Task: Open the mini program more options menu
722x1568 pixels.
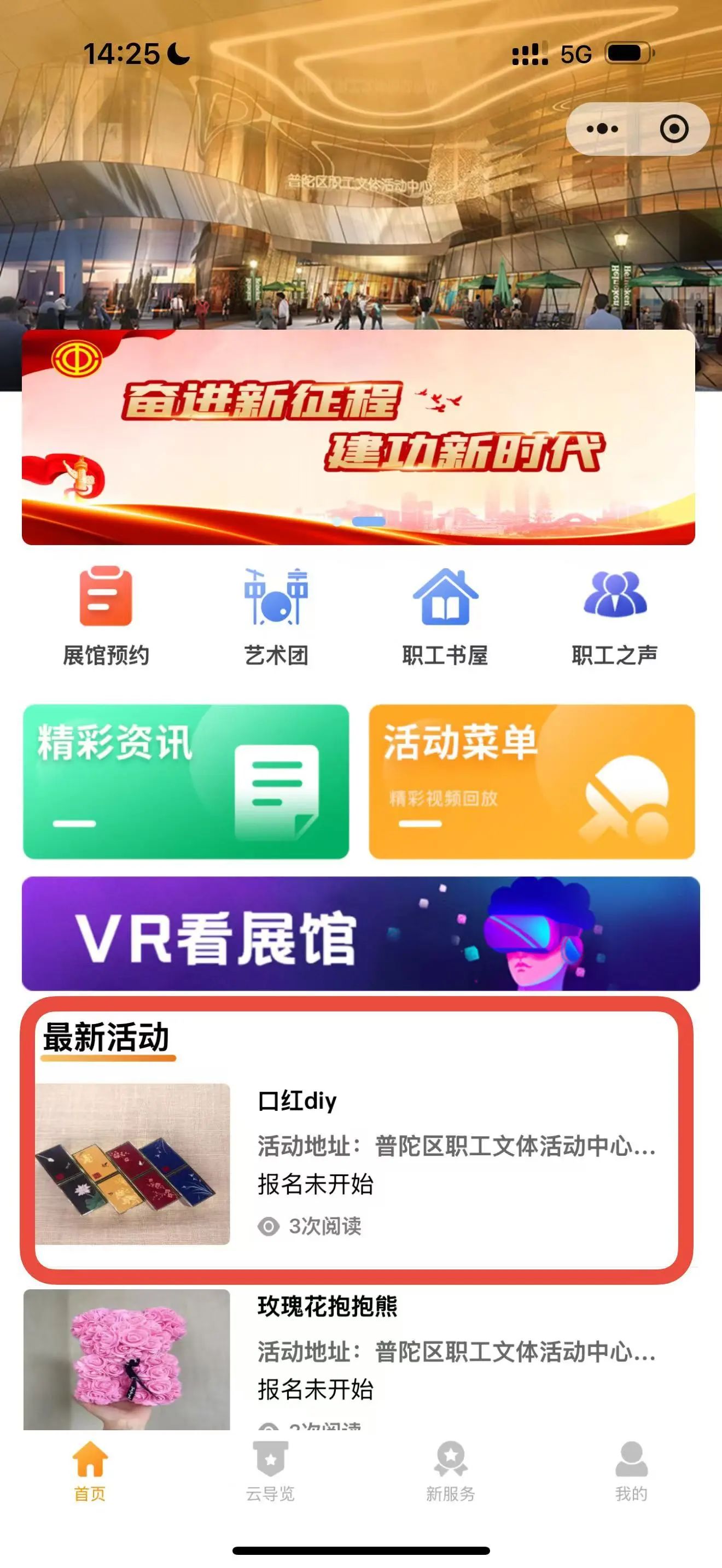Action: click(602, 129)
